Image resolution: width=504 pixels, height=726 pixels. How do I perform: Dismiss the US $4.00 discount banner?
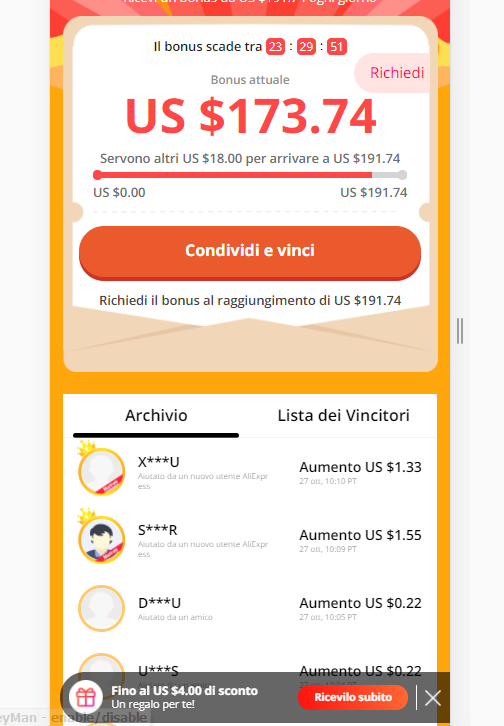433,698
